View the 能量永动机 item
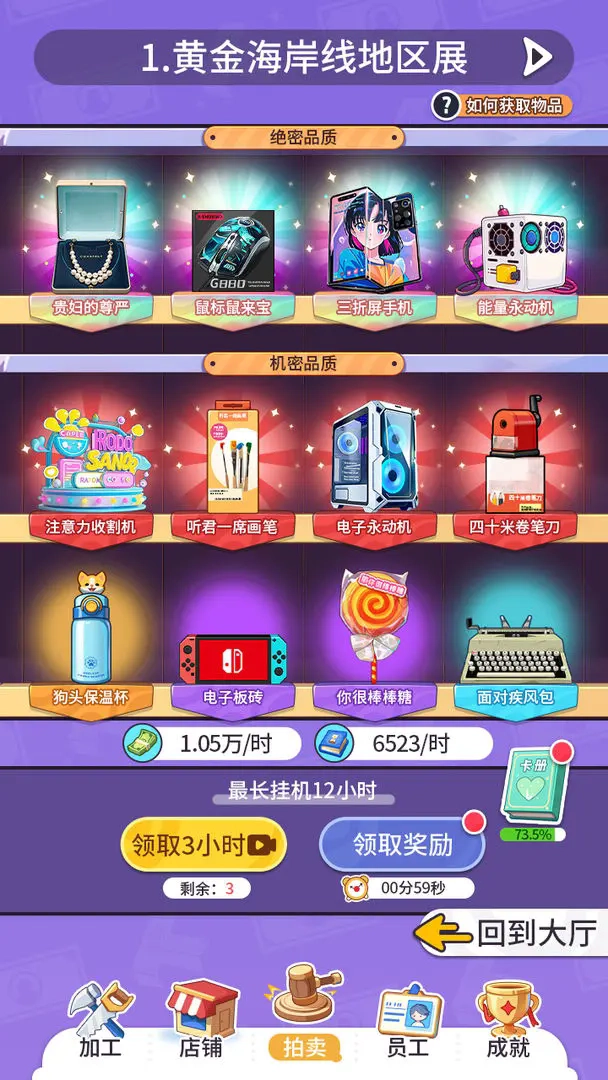This screenshot has height=1080, width=608. tap(517, 243)
